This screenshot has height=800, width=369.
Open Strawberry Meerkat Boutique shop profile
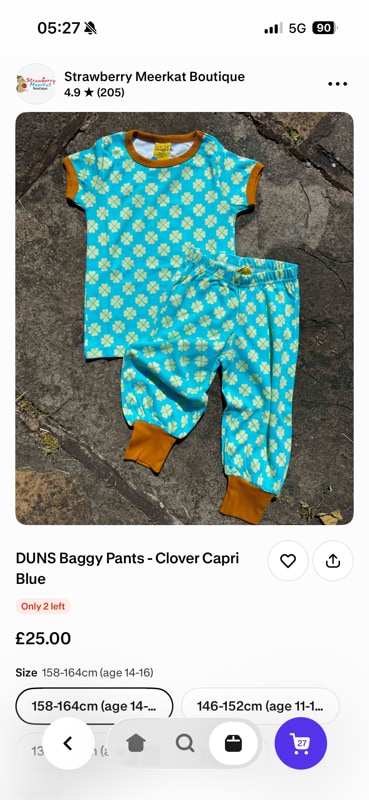click(x=154, y=77)
